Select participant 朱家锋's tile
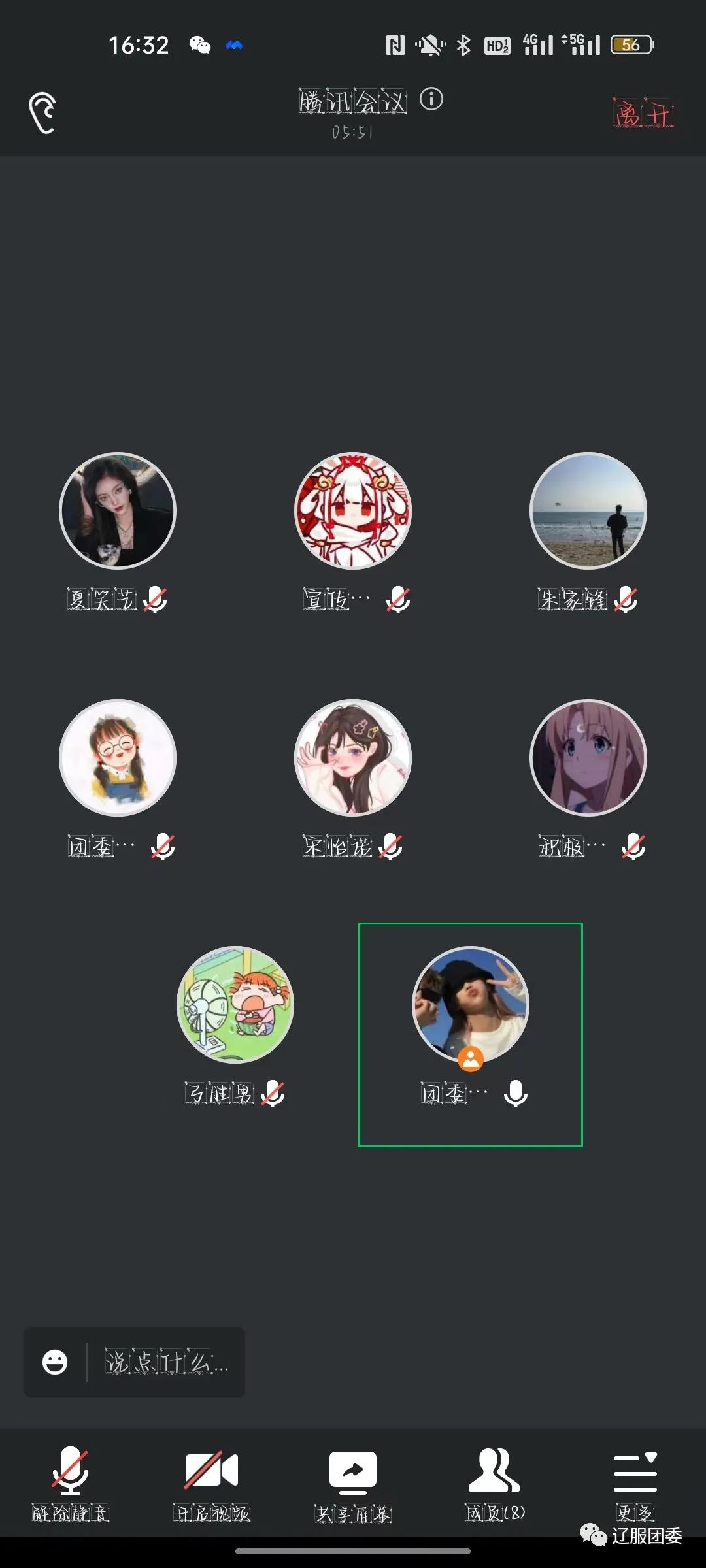The height and width of the screenshot is (1568, 706). [x=588, y=511]
